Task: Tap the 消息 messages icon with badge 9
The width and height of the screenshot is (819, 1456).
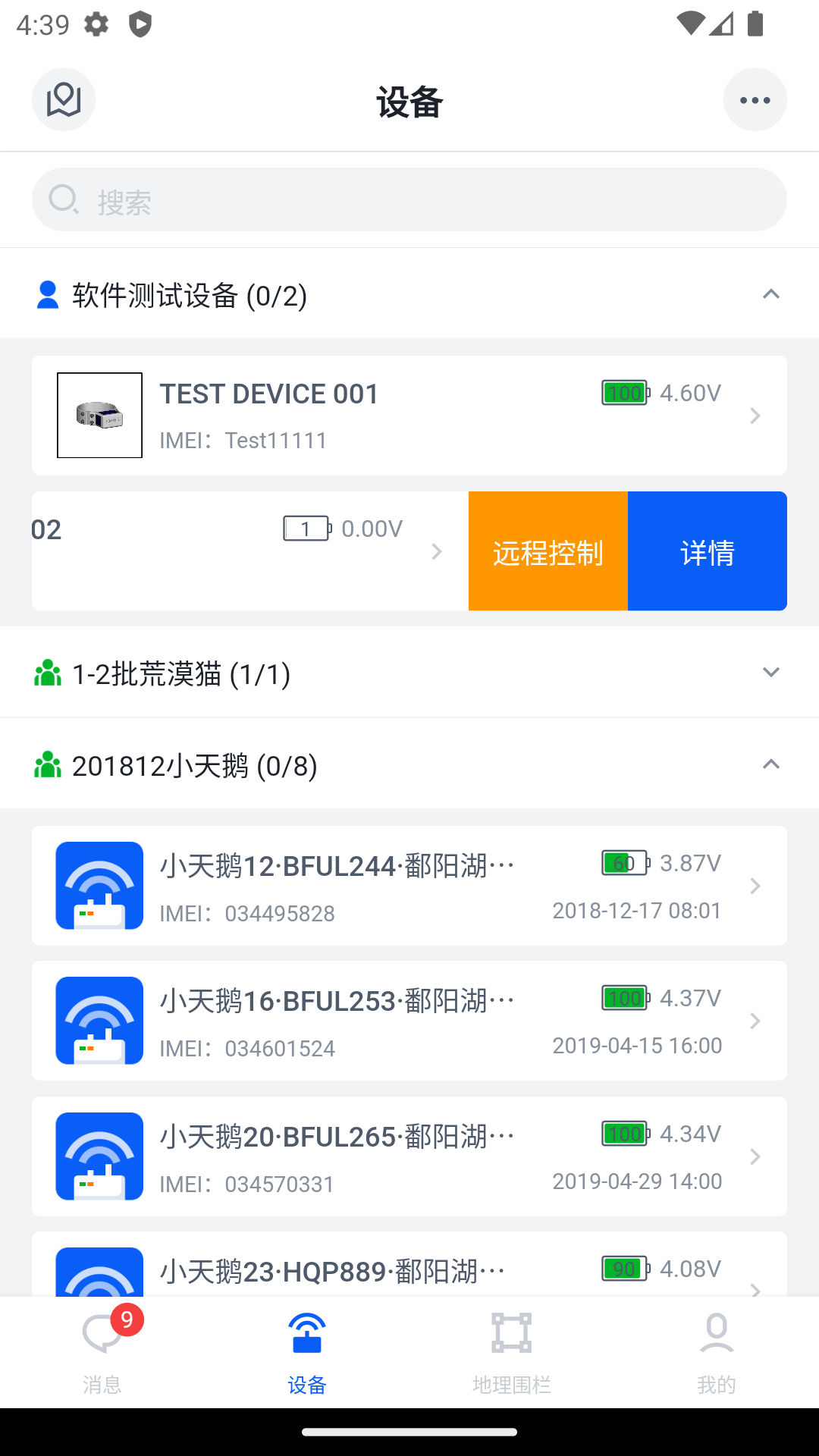Action: click(x=102, y=1331)
